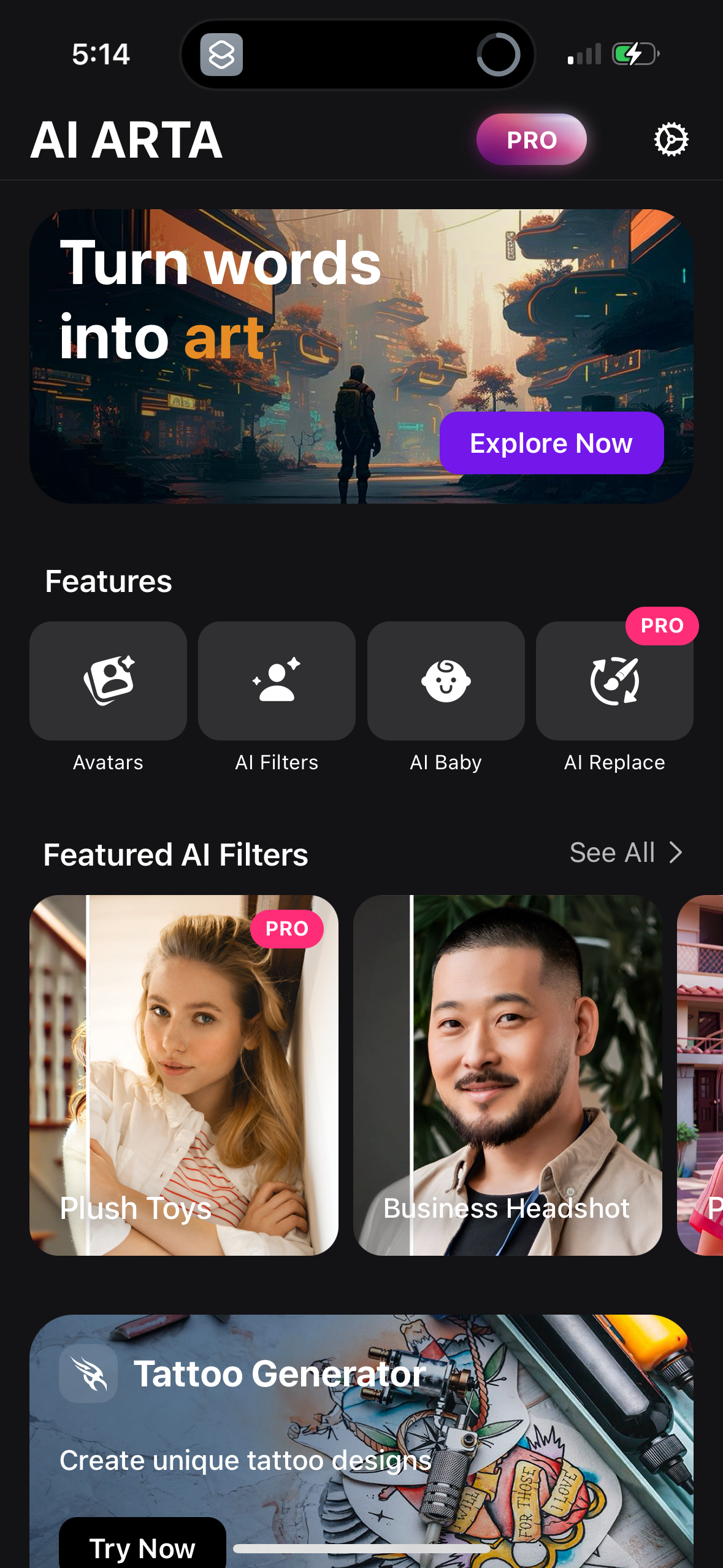Tap the Features section heading
This screenshot has width=723, height=1568.
click(x=108, y=581)
